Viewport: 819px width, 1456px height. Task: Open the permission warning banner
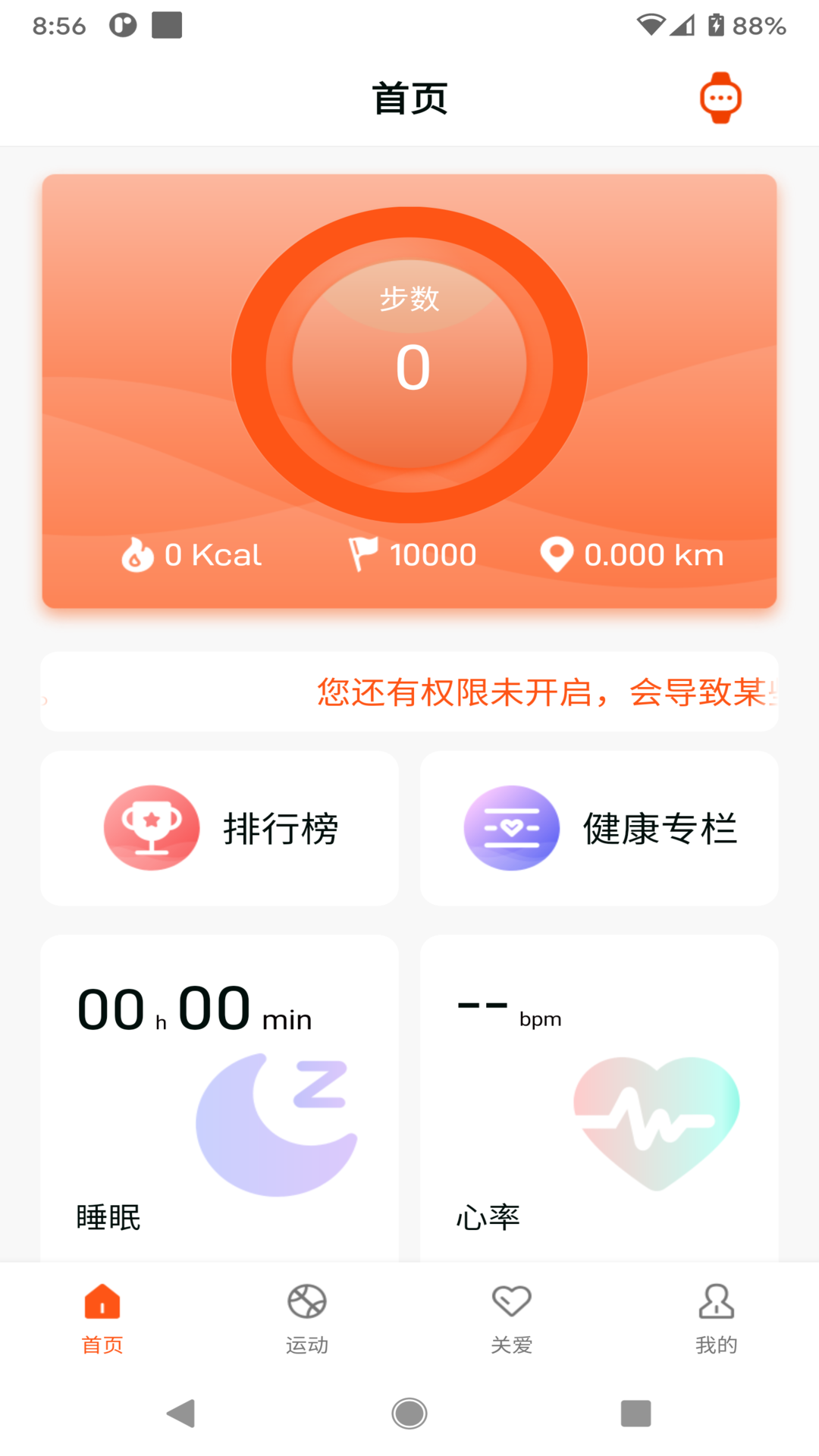(x=409, y=691)
